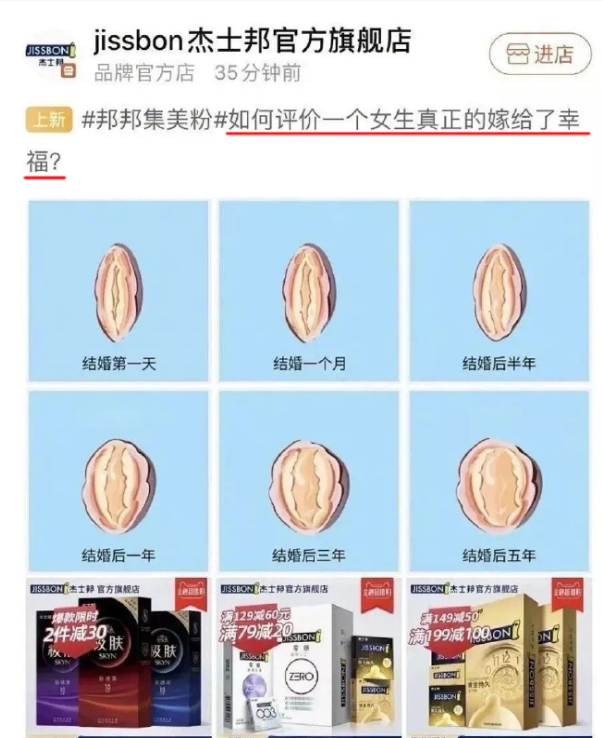Open the post image captioned 结婚后半年

498,290
